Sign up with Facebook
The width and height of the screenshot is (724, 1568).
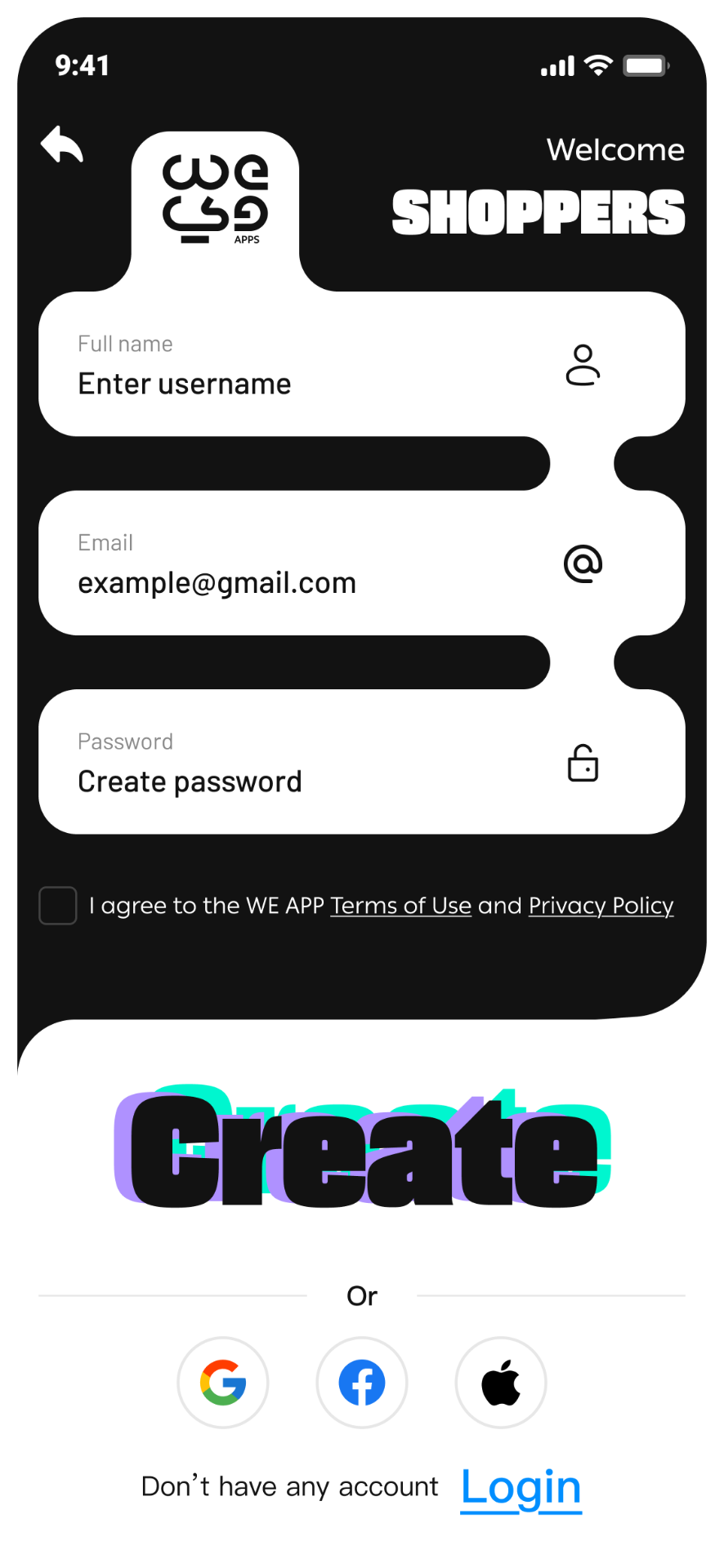coord(361,1382)
